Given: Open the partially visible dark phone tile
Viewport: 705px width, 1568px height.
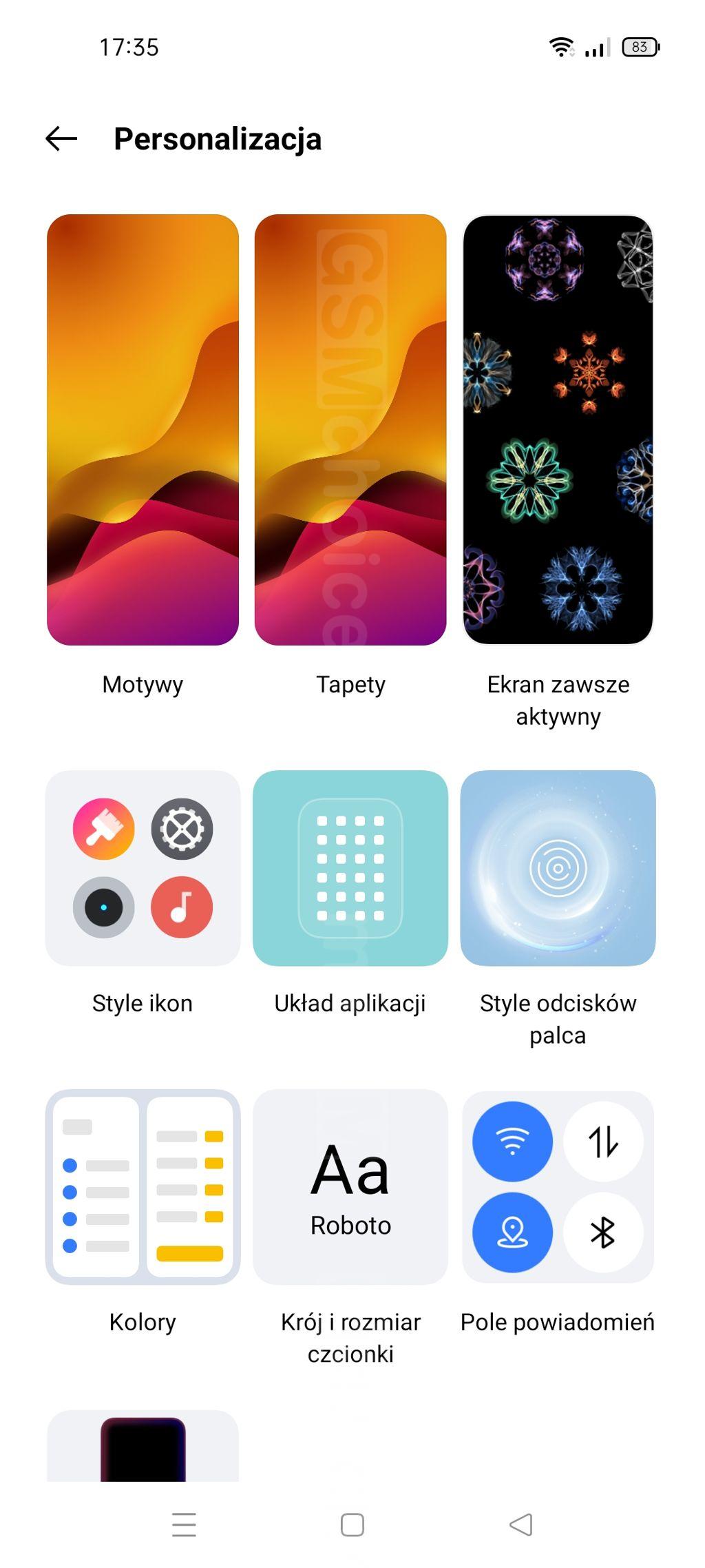Looking at the screenshot, I should click(143, 1447).
